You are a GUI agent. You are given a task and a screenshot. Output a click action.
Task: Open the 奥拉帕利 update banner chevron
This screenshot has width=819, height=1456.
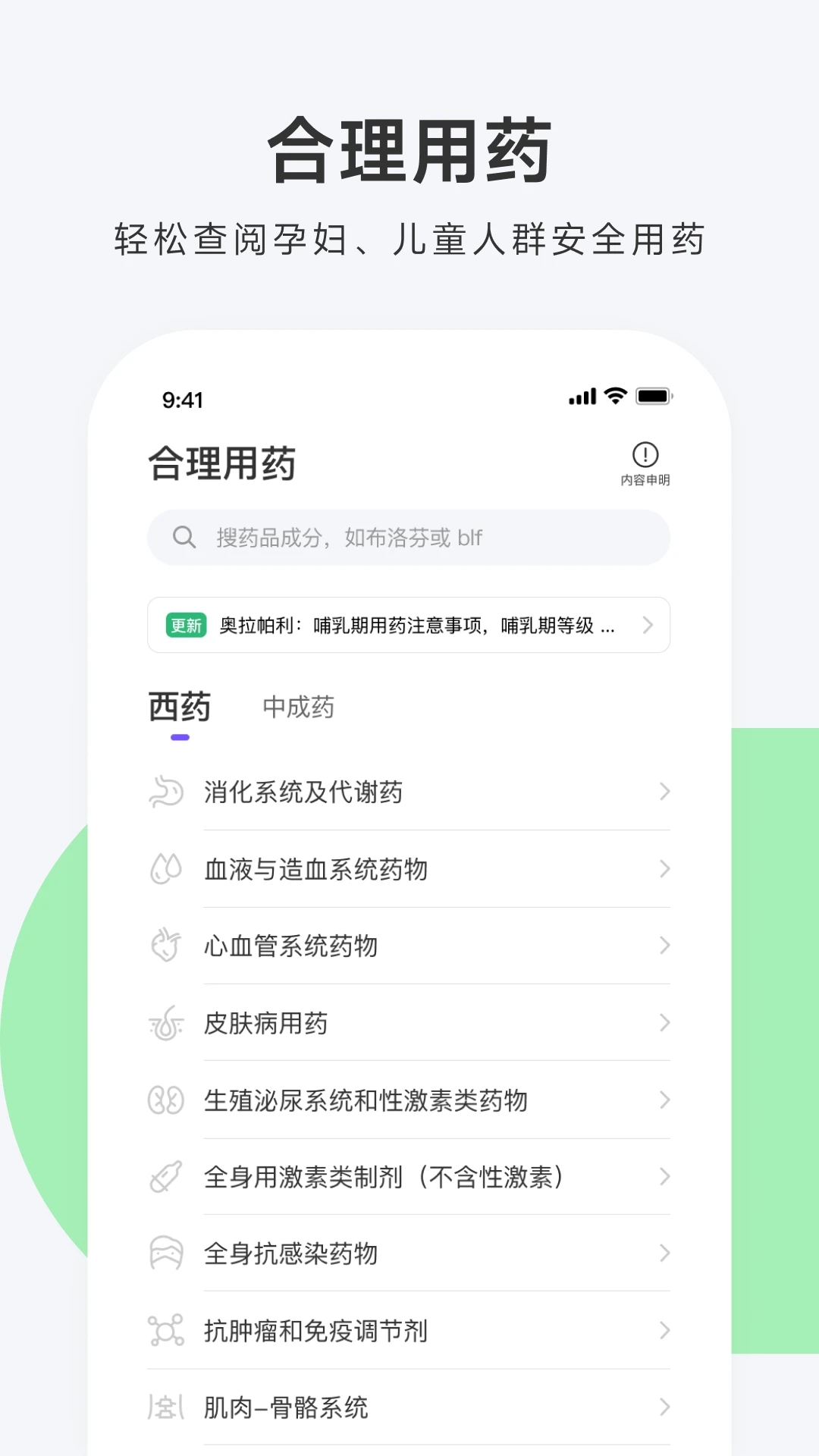(x=648, y=625)
